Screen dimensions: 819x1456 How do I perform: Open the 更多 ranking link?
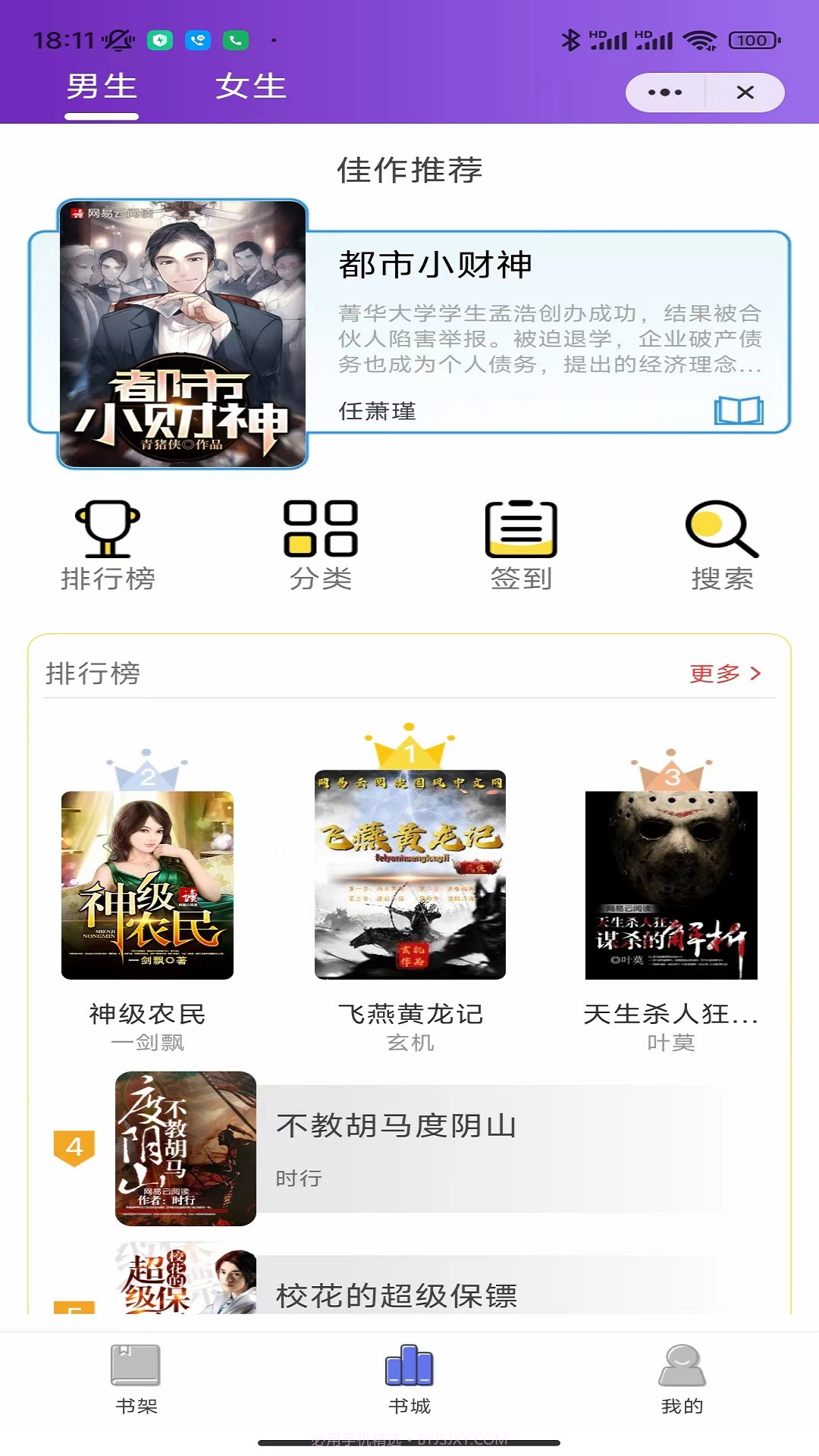pyautogui.click(x=726, y=672)
